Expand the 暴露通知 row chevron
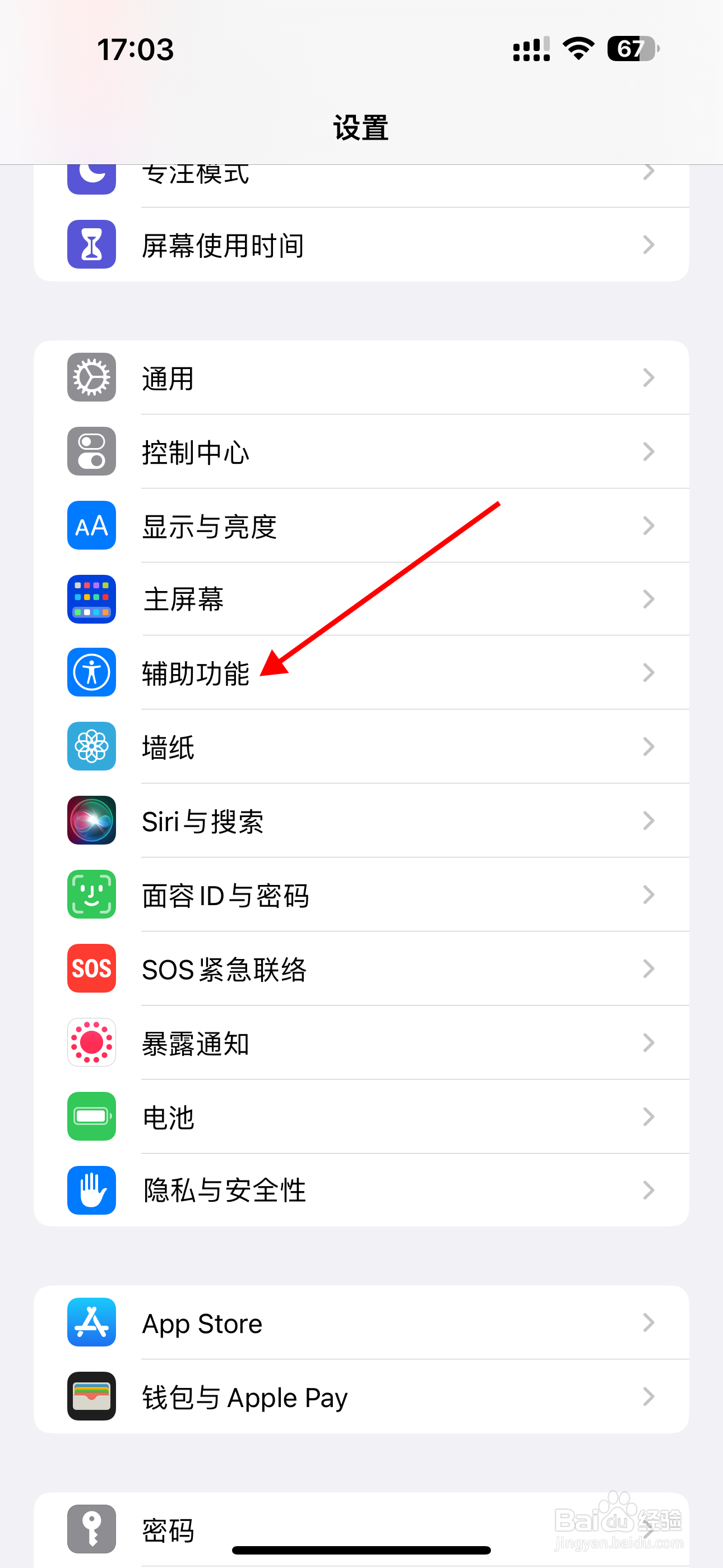 (649, 1043)
